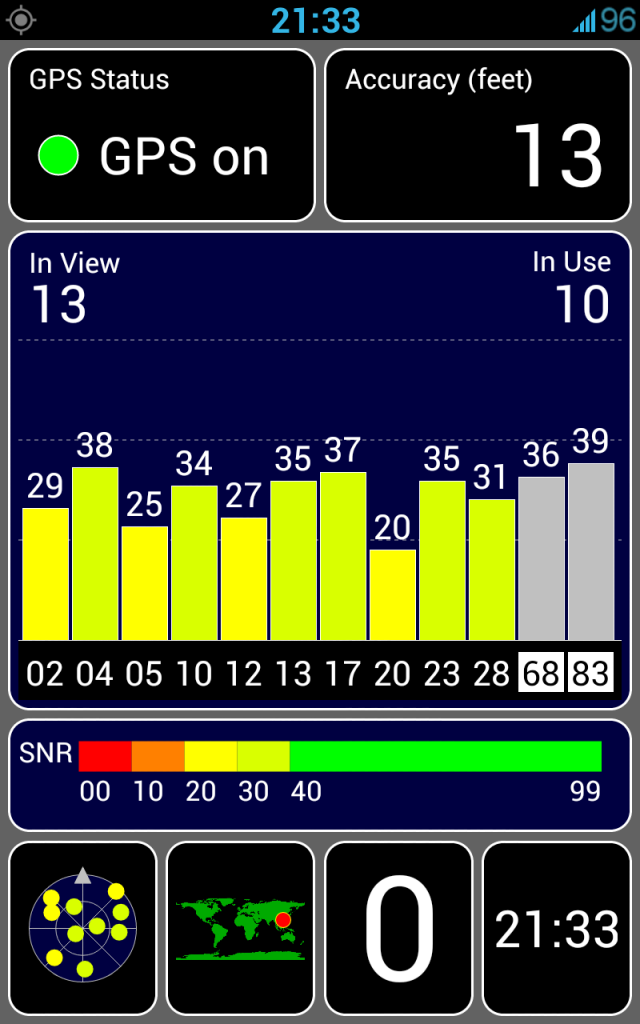This screenshot has width=640, height=1024.
Task: Open the speed tile showing 0
Action: (398, 928)
